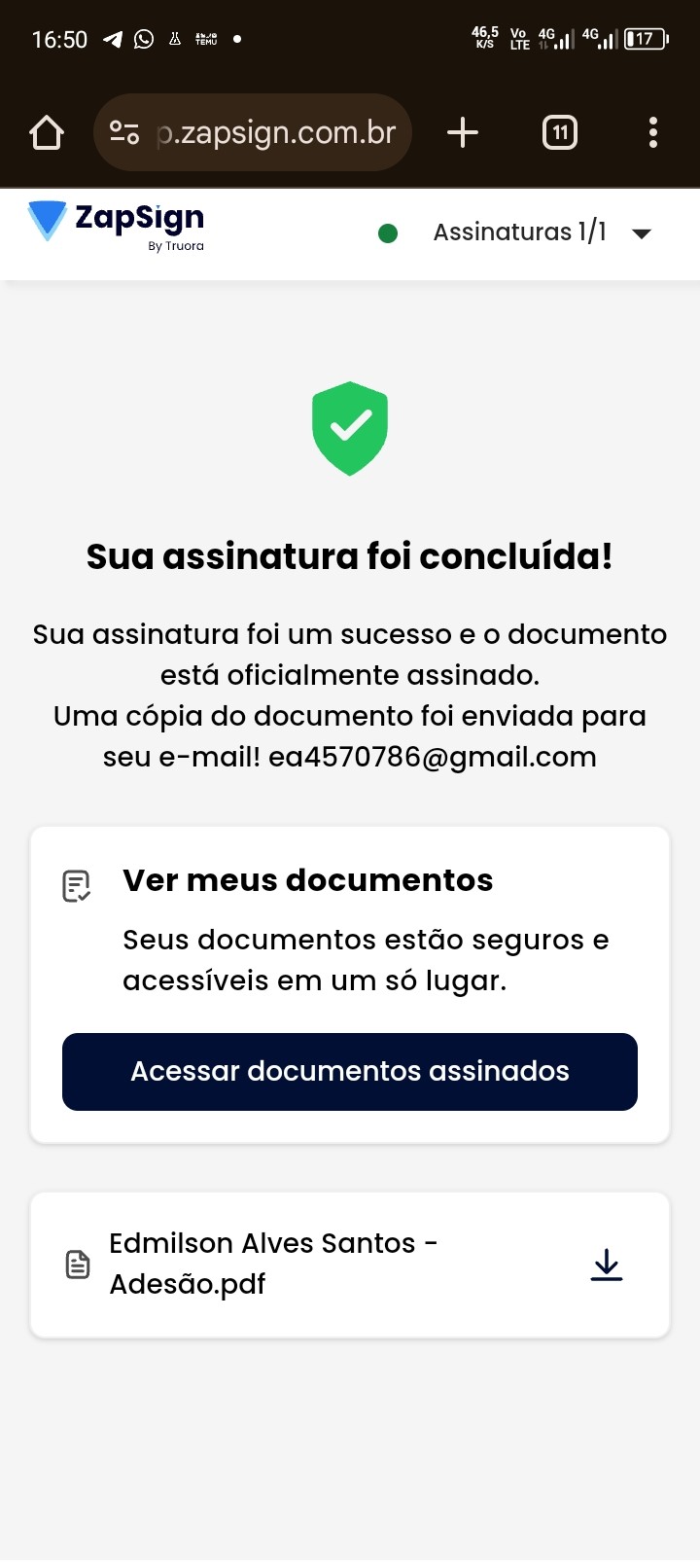Go to the browser home page
700x1568 pixels.
tap(47, 132)
